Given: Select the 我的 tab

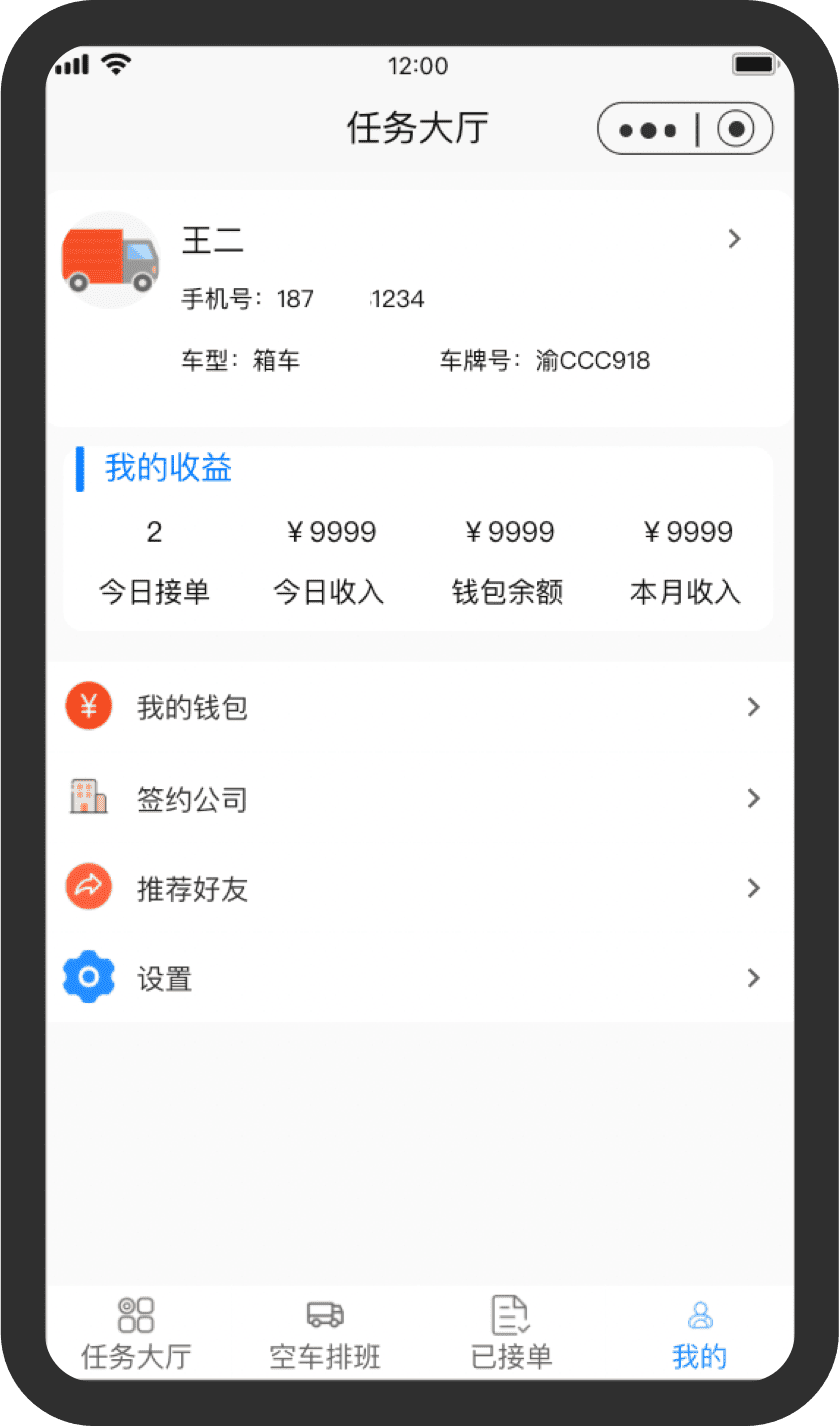Looking at the screenshot, I should pos(699,1333).
